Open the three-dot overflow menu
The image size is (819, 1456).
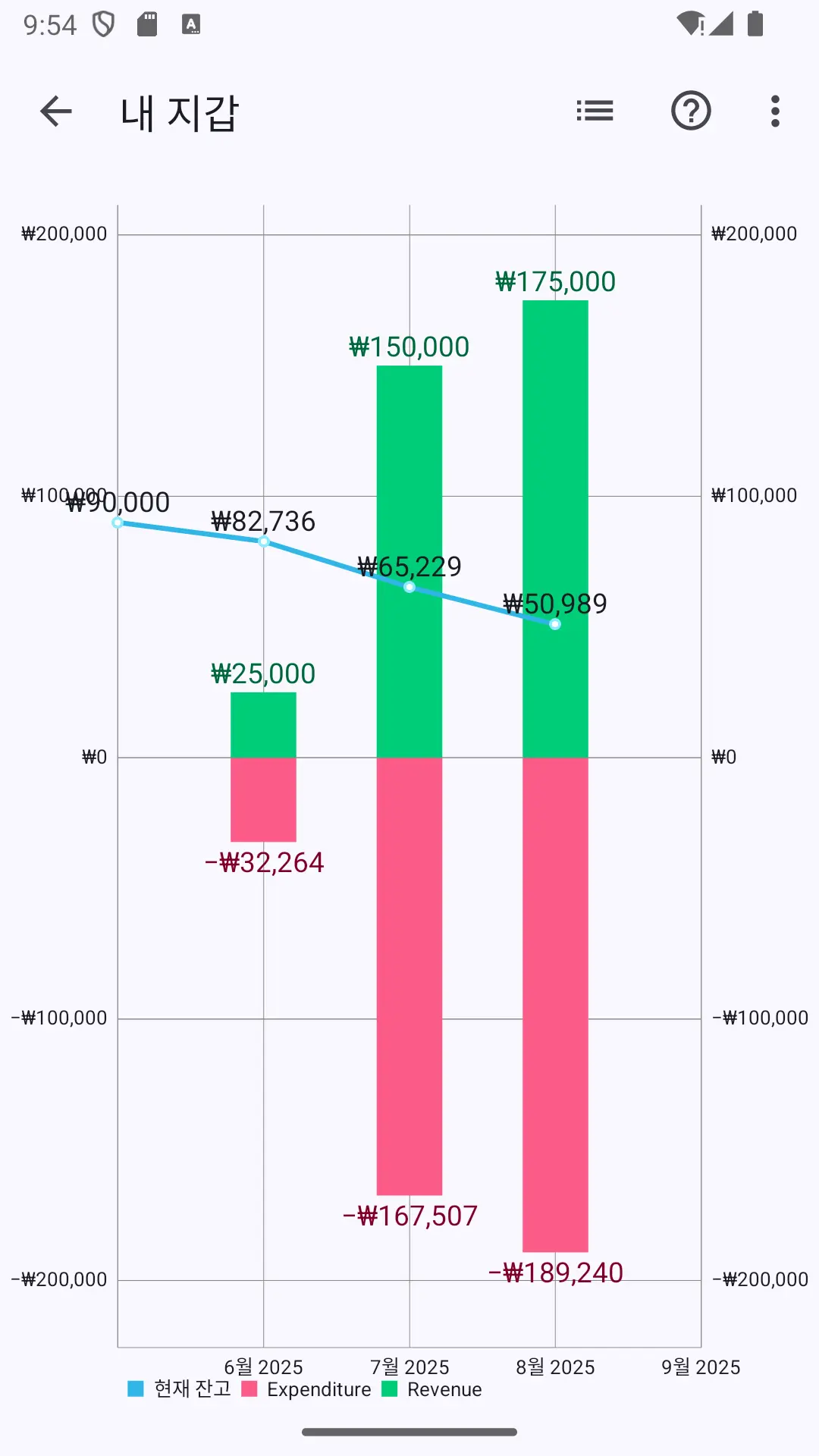click(x=775, y=111)
